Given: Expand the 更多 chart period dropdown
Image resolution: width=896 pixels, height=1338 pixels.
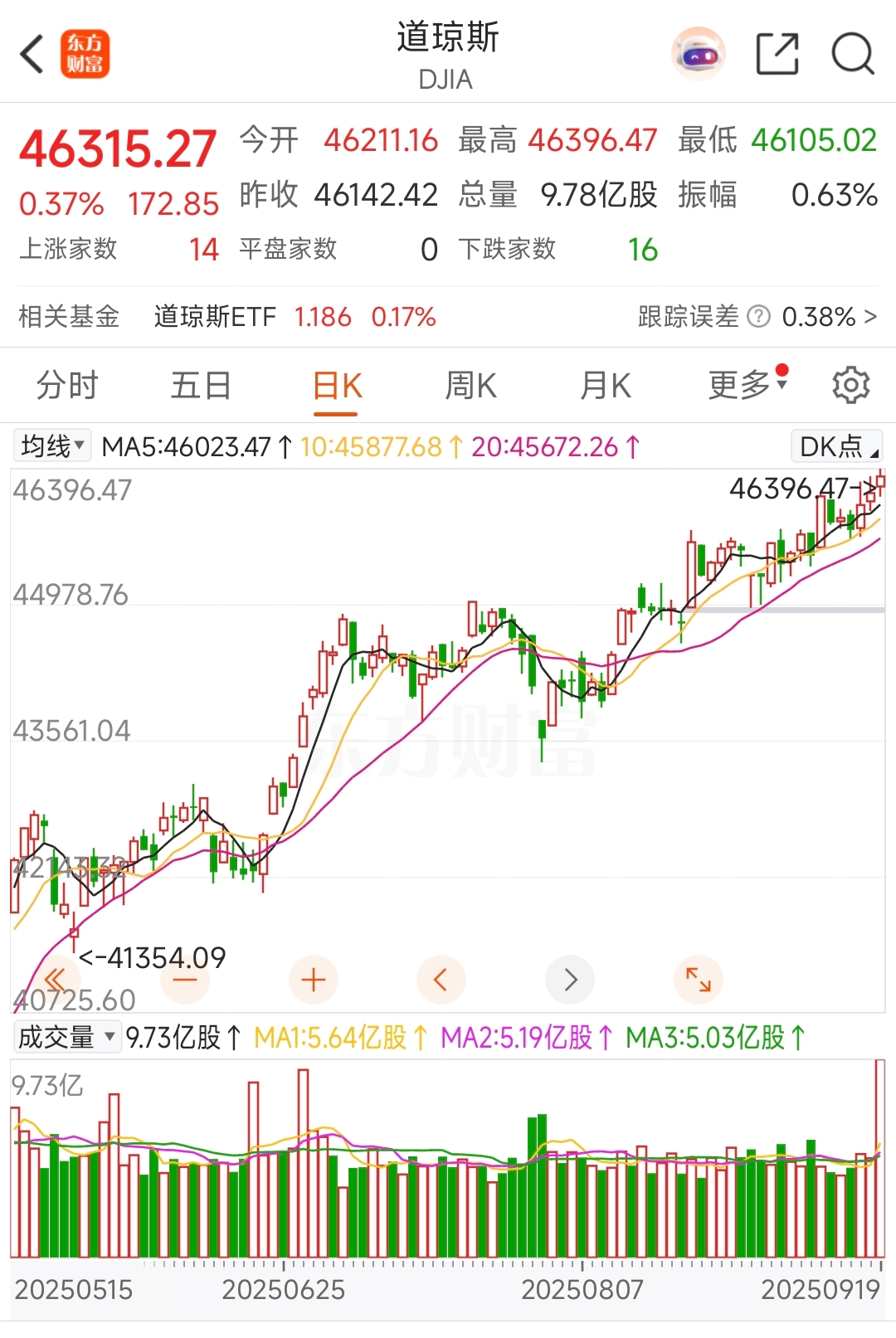Looking at the screenshot, I should 747,385.
